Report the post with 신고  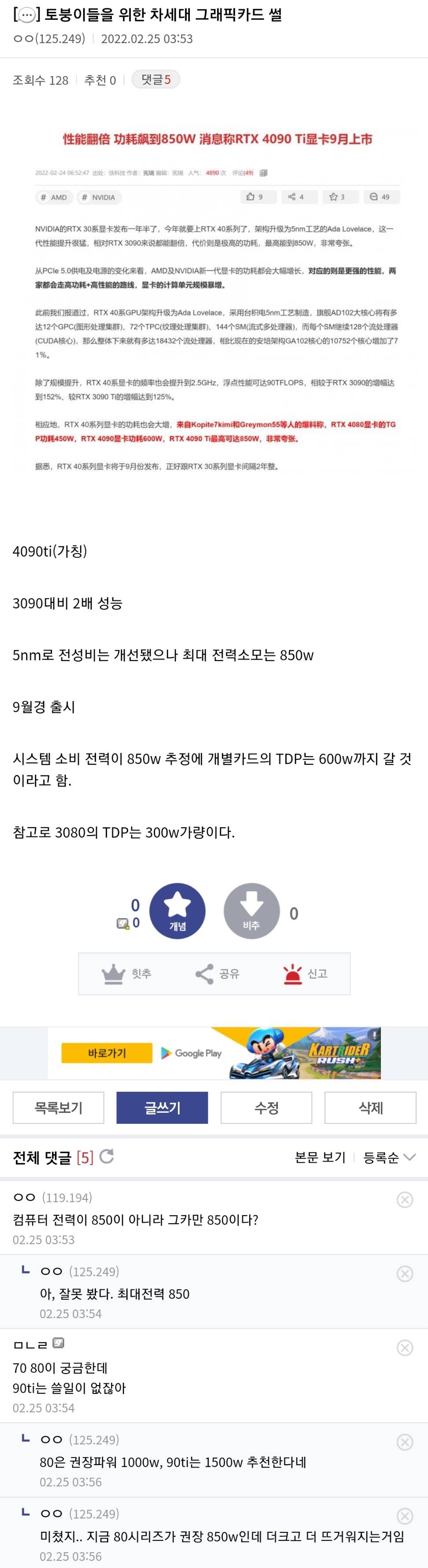305,974
